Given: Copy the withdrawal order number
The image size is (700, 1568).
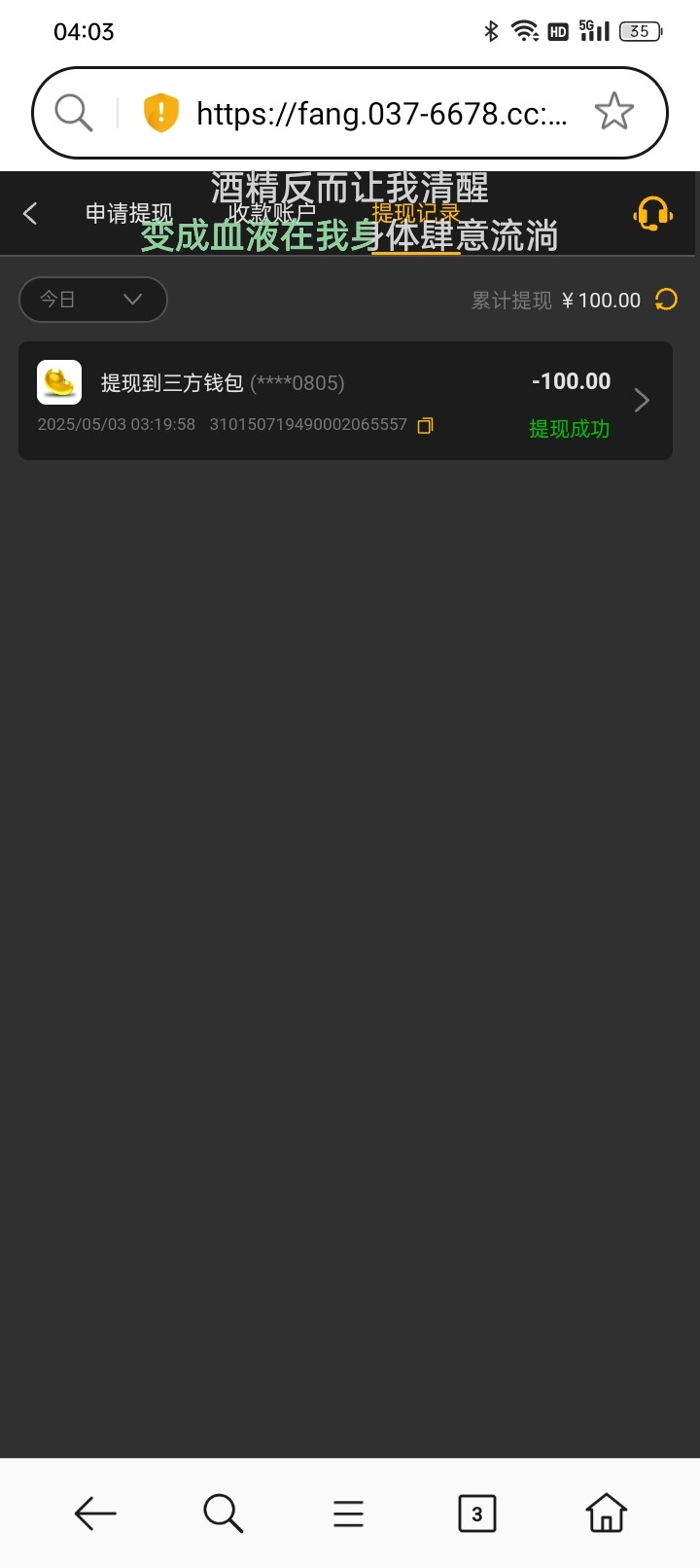Looking at the screenshot, I should [x=425, y=425].
